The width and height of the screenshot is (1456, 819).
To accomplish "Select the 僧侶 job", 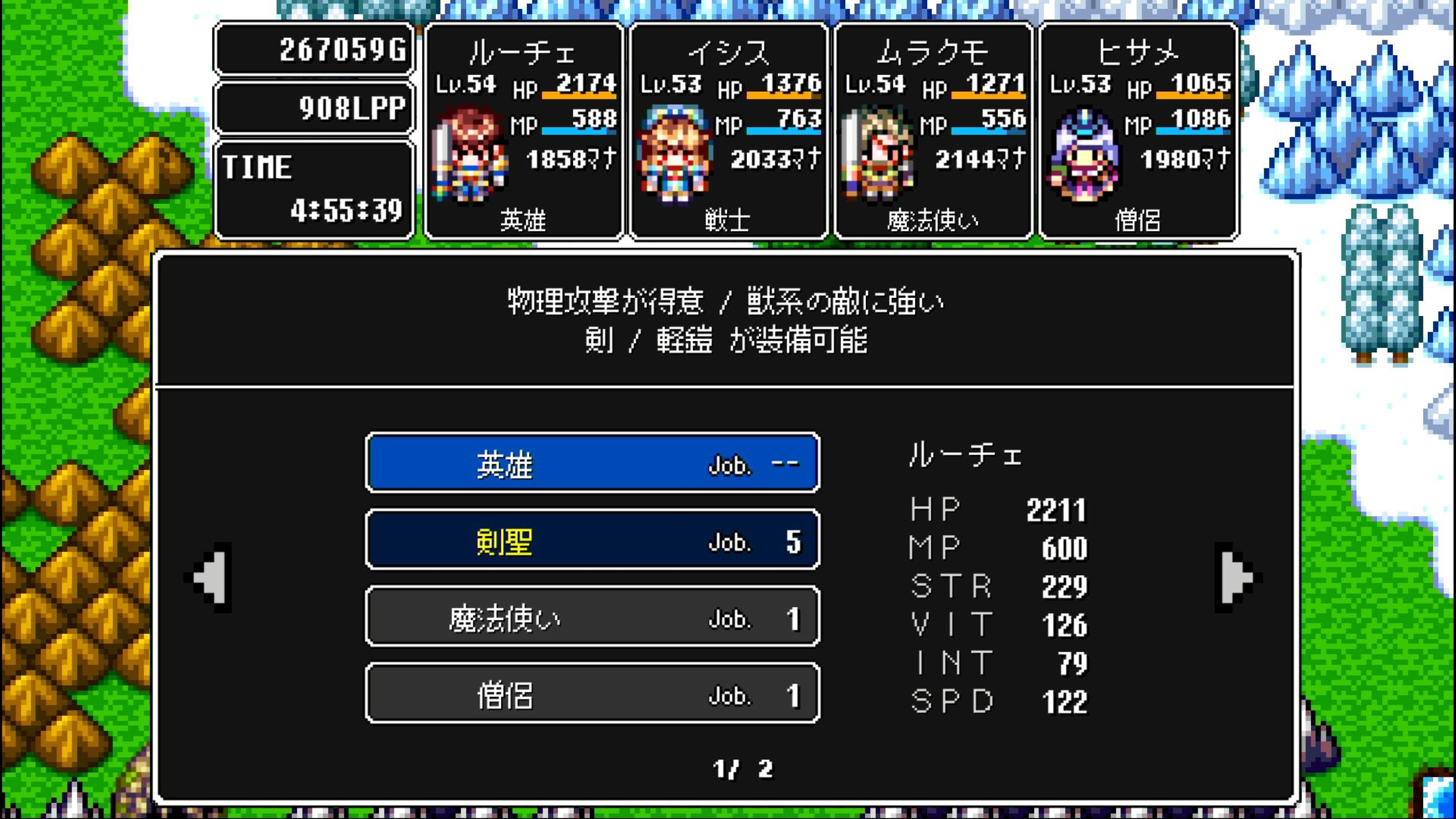I will pyautogui.click(x=592, y=694).
